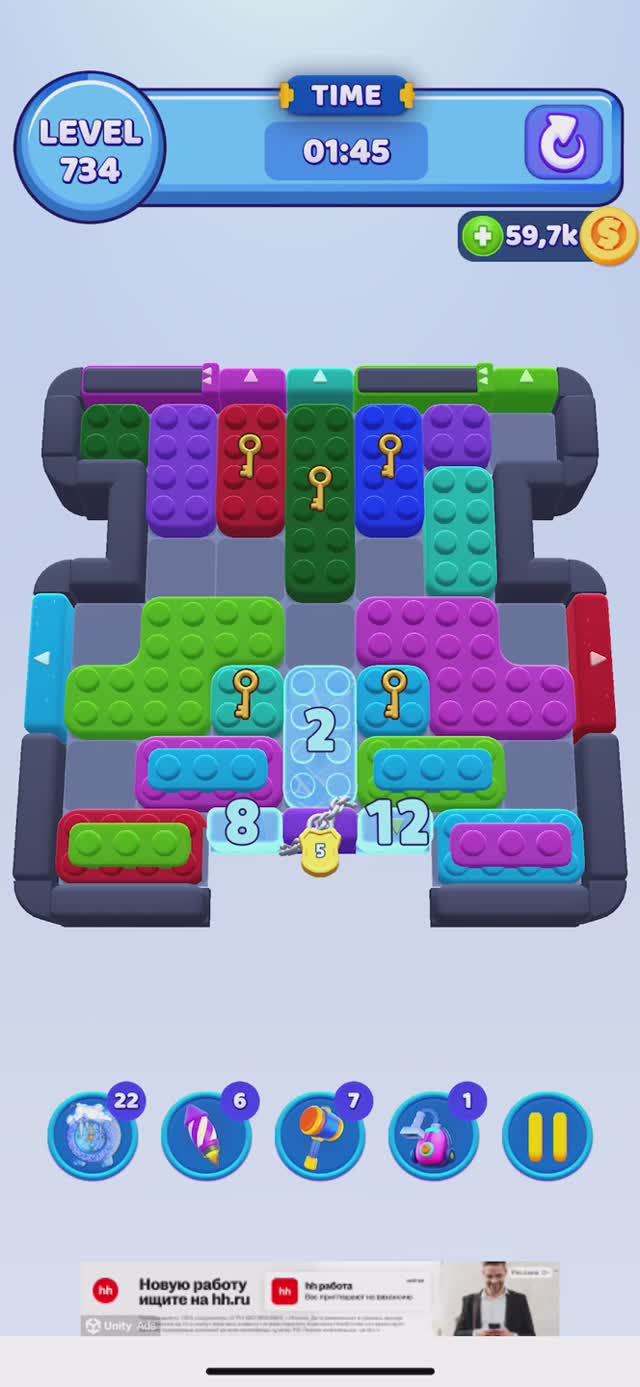Activate the rocket booster showing 6
This screenshot has height=1387, width=640.
tap(206, 1135)
